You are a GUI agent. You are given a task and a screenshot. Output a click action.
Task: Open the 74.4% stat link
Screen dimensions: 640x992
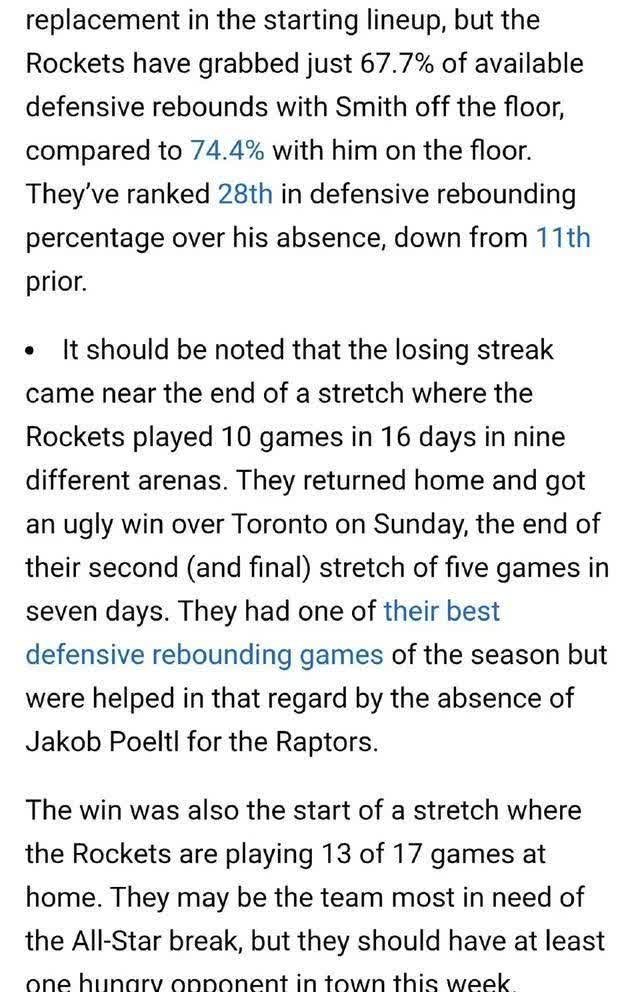click(227, 151)
